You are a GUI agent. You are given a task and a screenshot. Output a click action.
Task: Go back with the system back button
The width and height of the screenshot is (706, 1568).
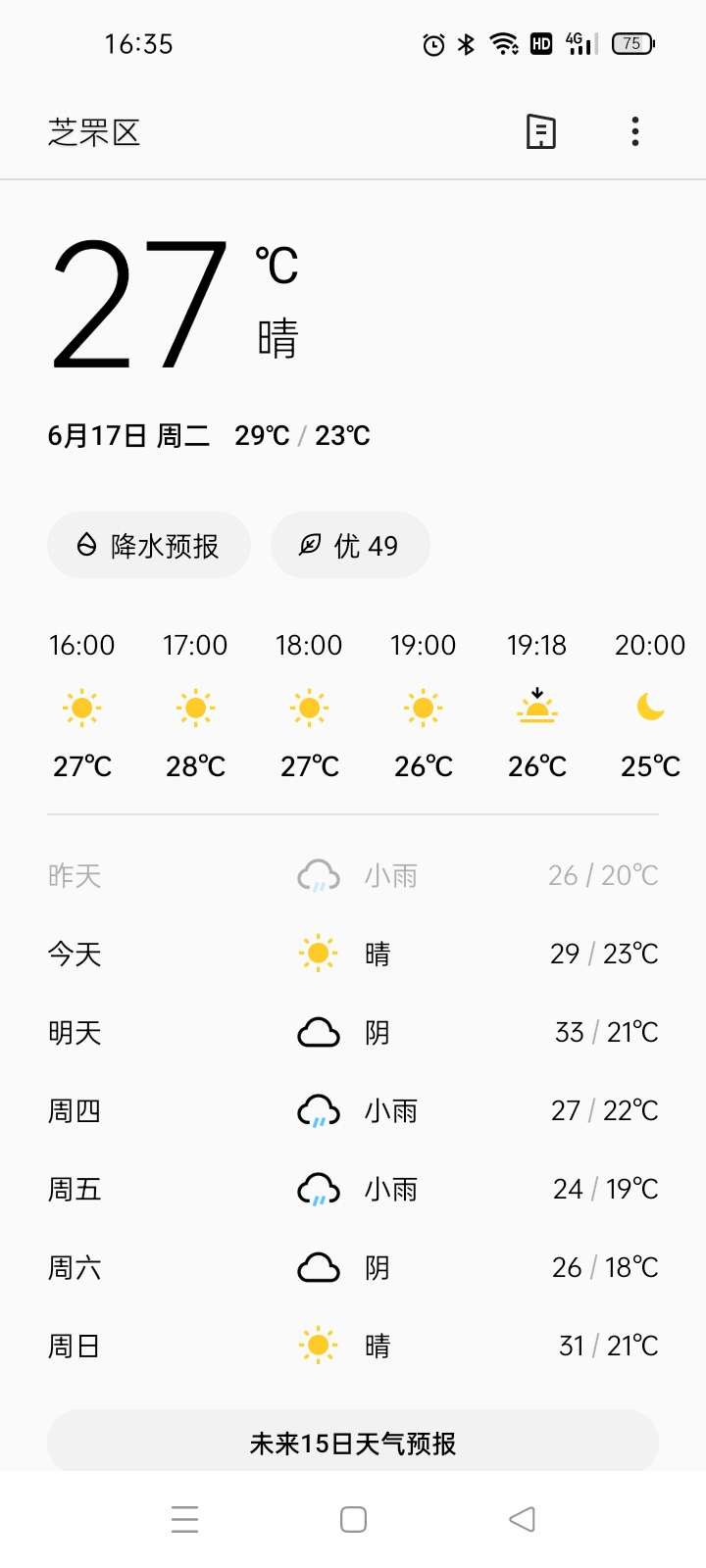(x=522, y=1519)
